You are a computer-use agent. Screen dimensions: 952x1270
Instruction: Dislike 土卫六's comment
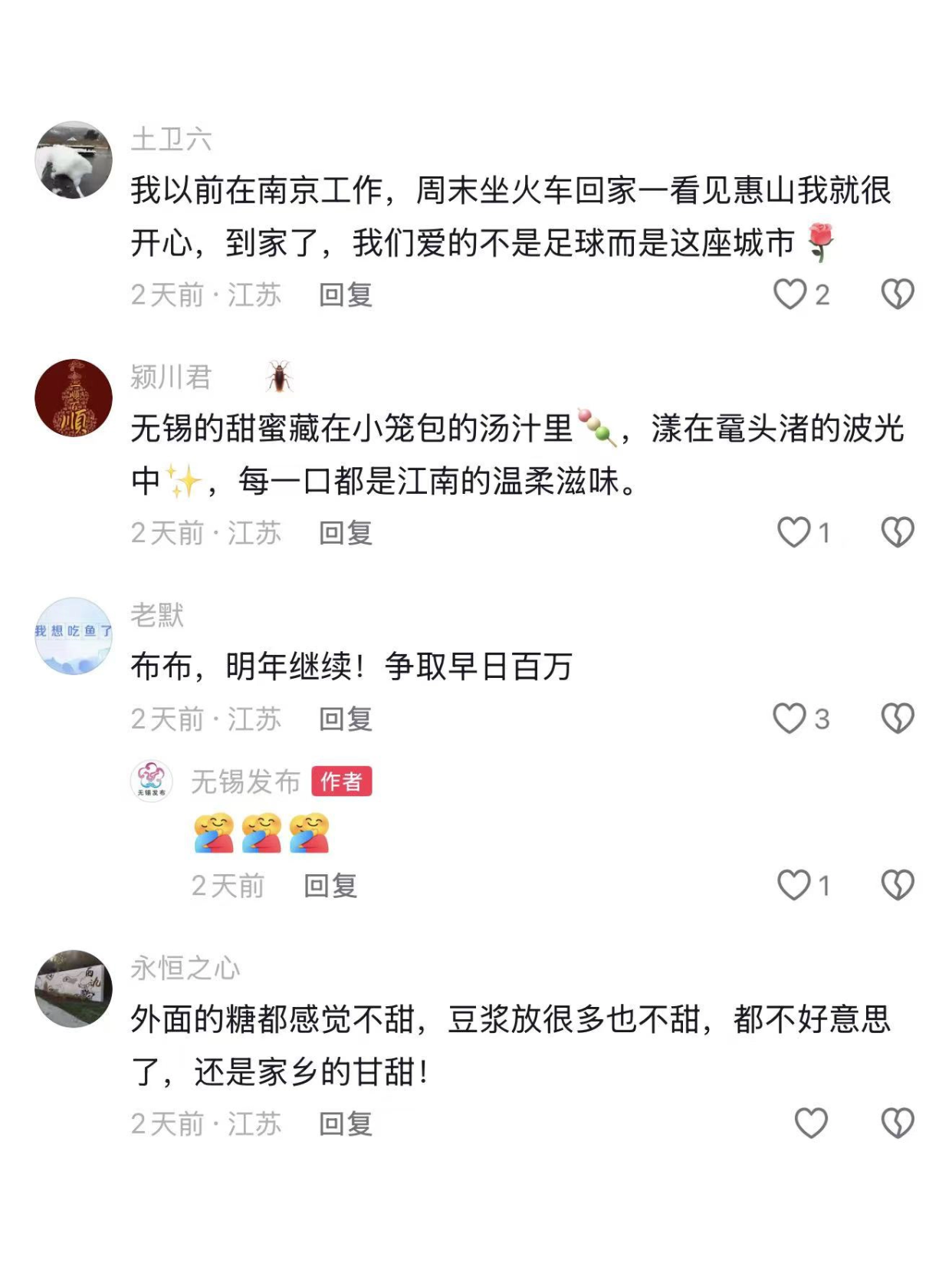pyautogui.click(x=898, y=294)
